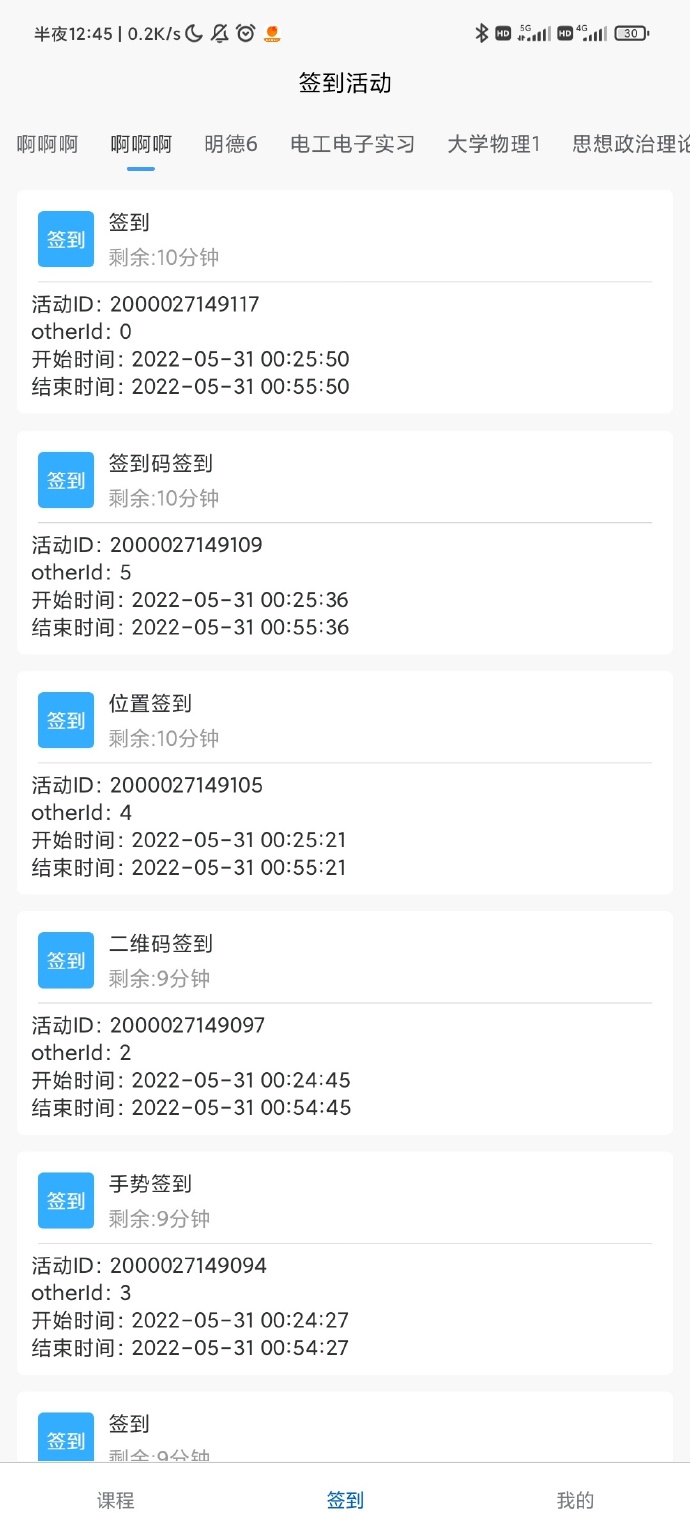Choose the 手势签到 gesture check-in card
The image size is (690, 1533).
(344, 1262)
